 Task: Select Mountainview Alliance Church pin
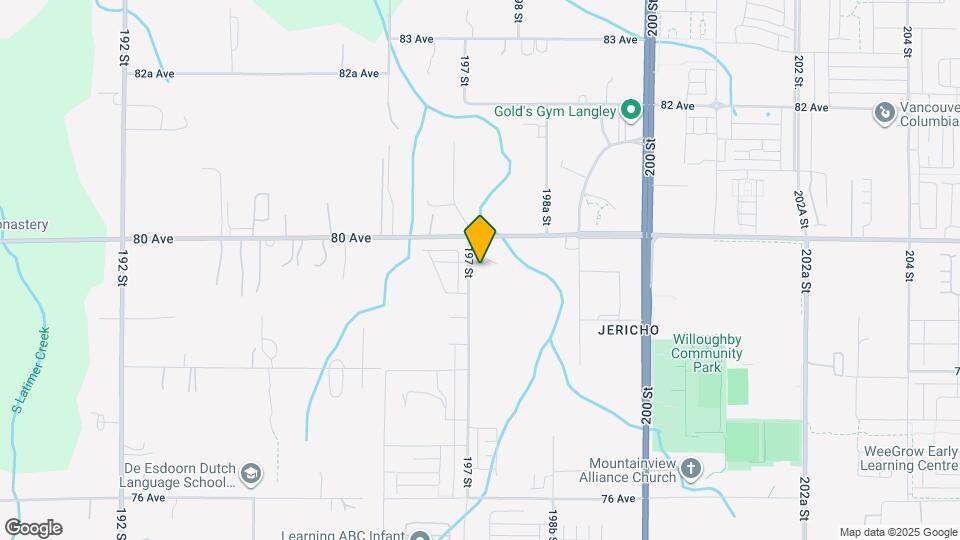(690, 470)
